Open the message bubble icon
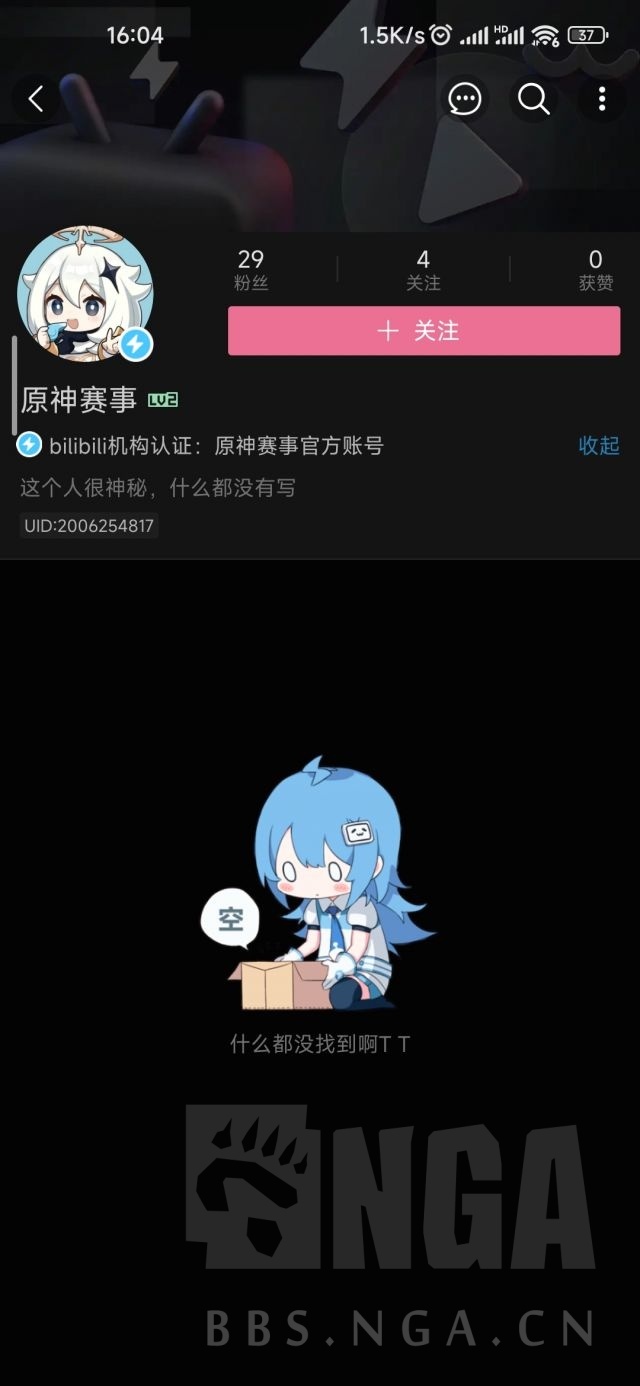Image resolution: width=640 pixels, height=1386 pixels. (x=465, y=99)
